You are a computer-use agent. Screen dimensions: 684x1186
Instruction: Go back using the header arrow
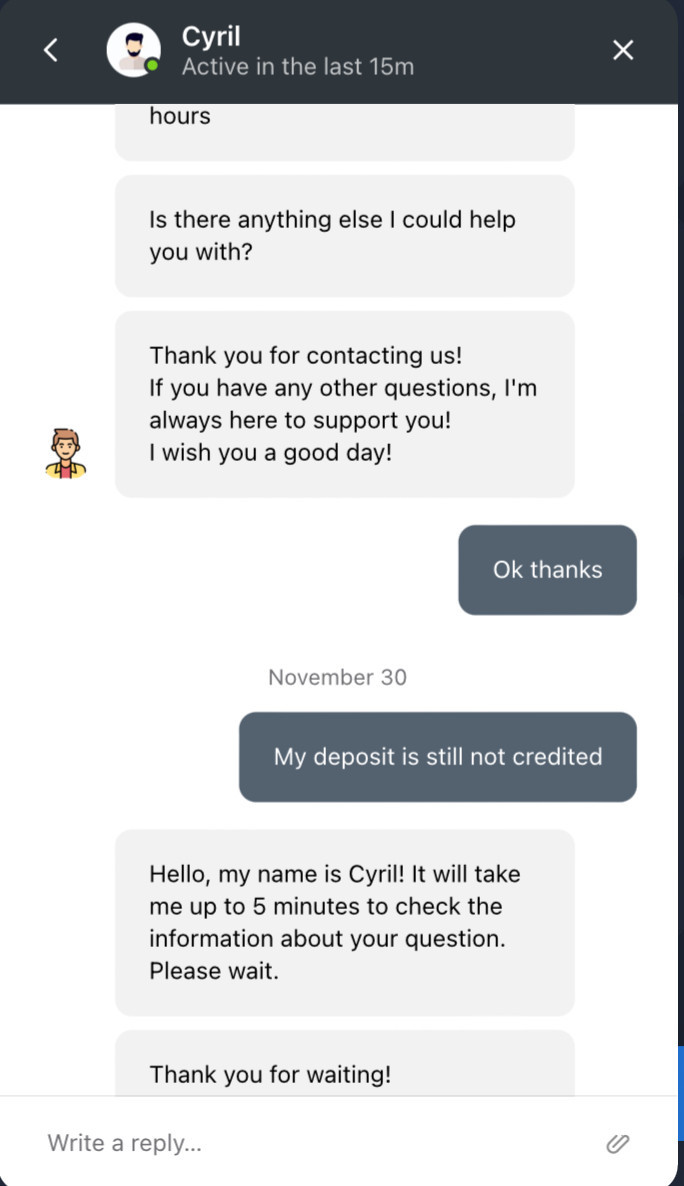click(x=51, y=51)
